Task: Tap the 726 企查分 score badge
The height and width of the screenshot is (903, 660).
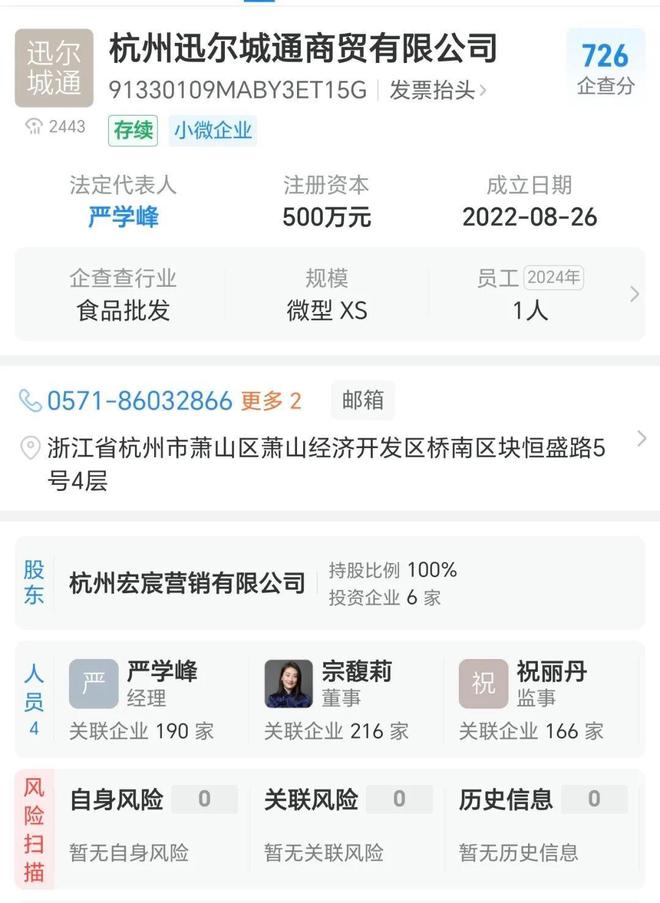Action: [605, 68]
